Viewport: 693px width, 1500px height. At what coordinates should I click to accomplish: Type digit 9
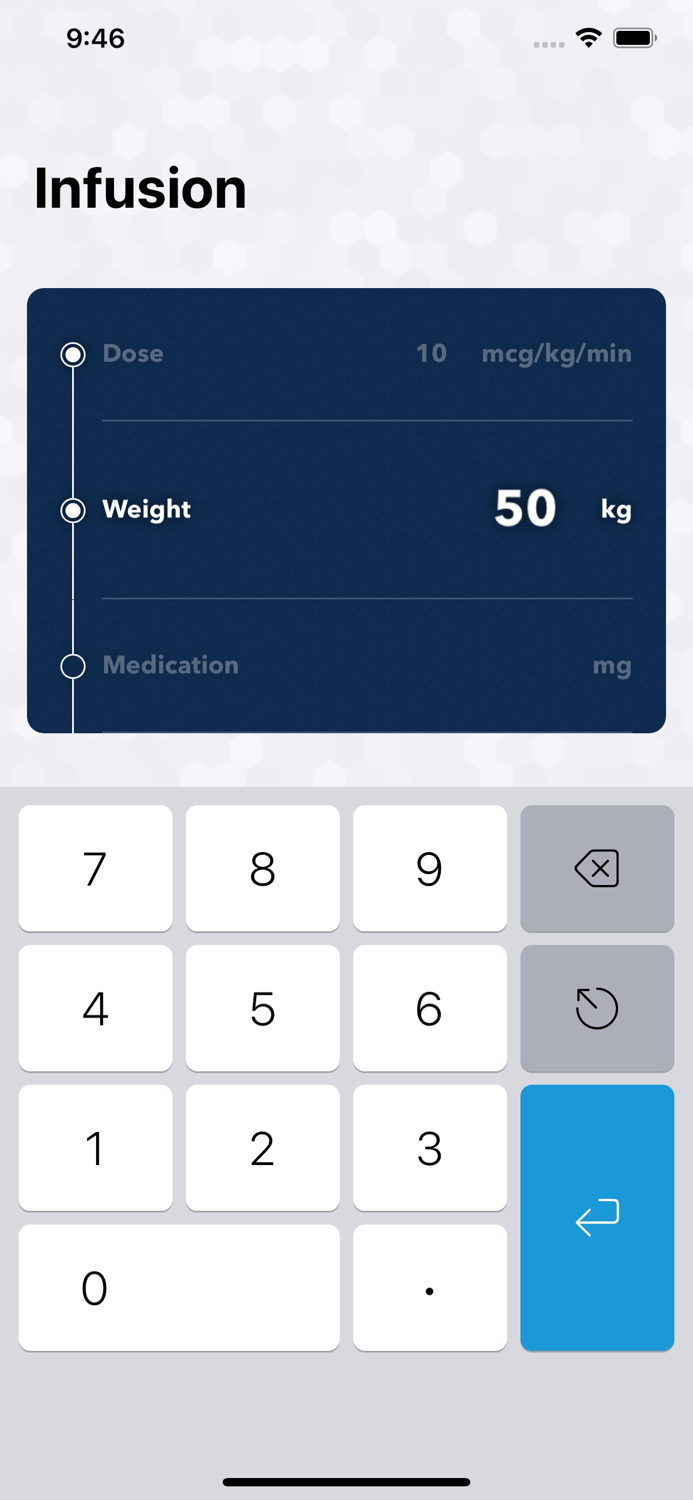pyautogui.click(x=430, y=868)
